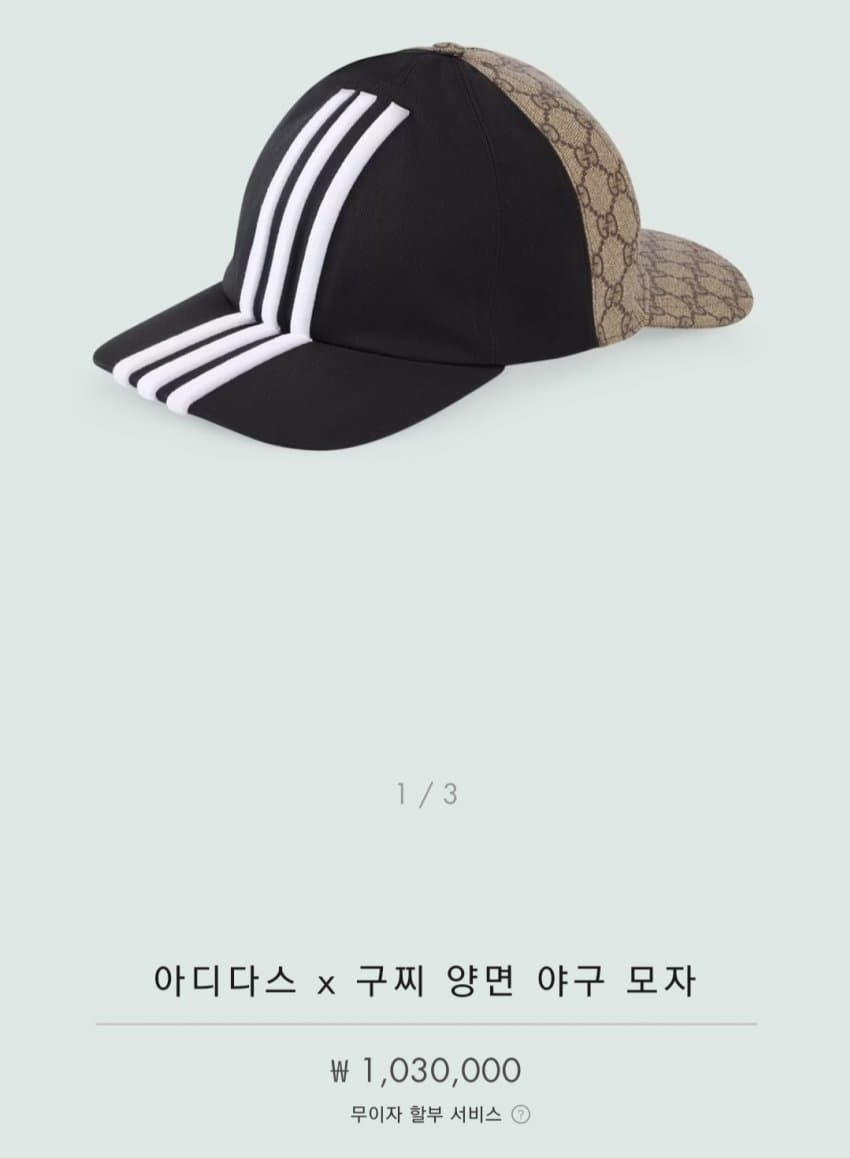Open the 무이자 할부 서비스 help icon
This screenshot has width=850, height=1158.
coord(521,1114)
